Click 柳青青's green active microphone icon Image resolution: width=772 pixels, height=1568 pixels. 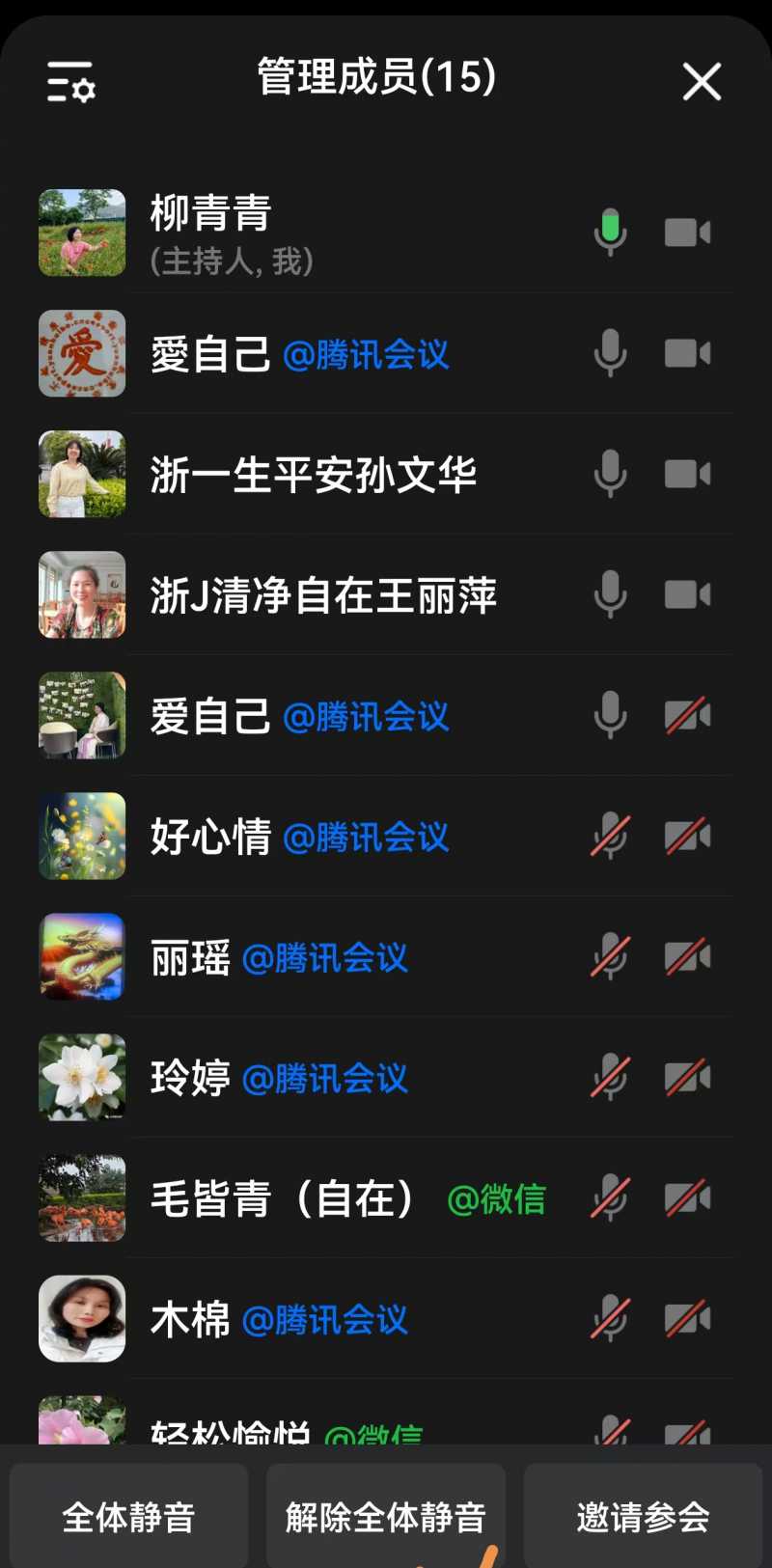pyautogui.click(x=610, y=233)
